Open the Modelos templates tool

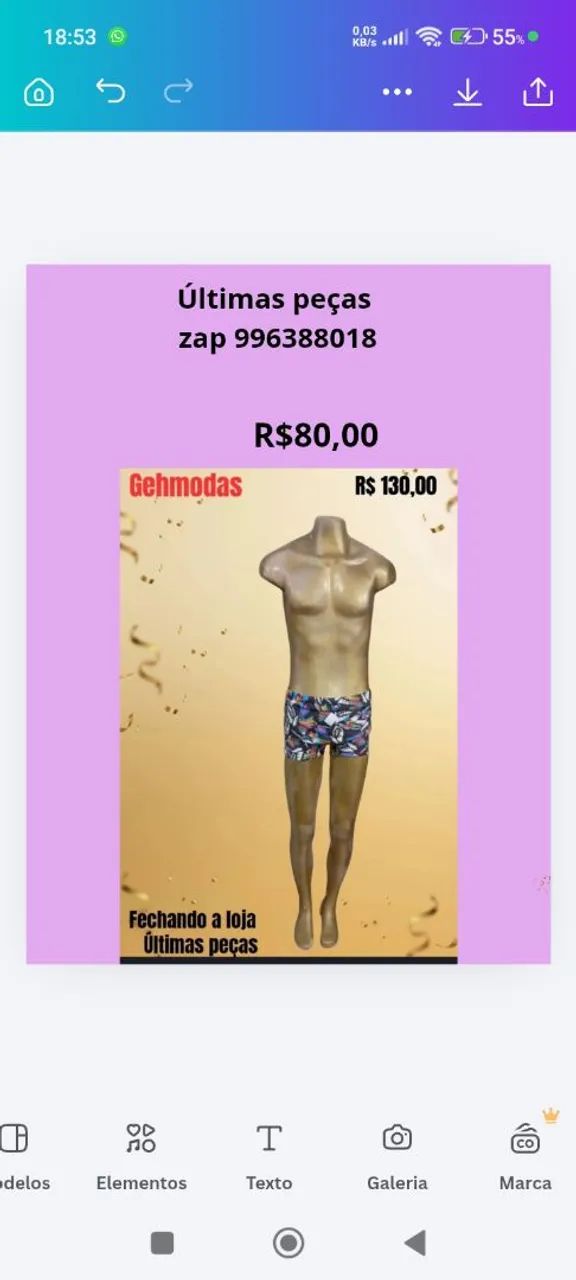[22, 1157]
